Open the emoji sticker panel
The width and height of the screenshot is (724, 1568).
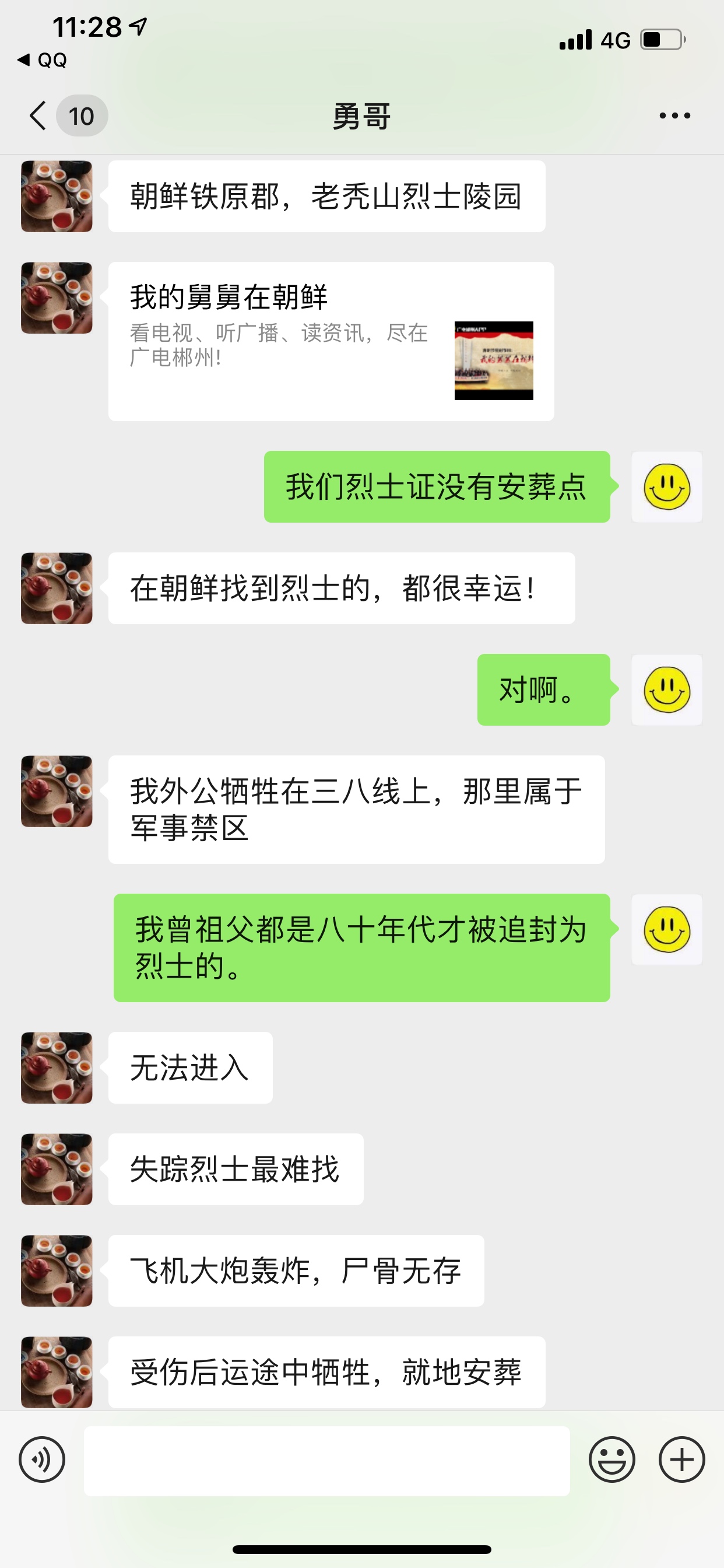click(x=611, y=1459)
